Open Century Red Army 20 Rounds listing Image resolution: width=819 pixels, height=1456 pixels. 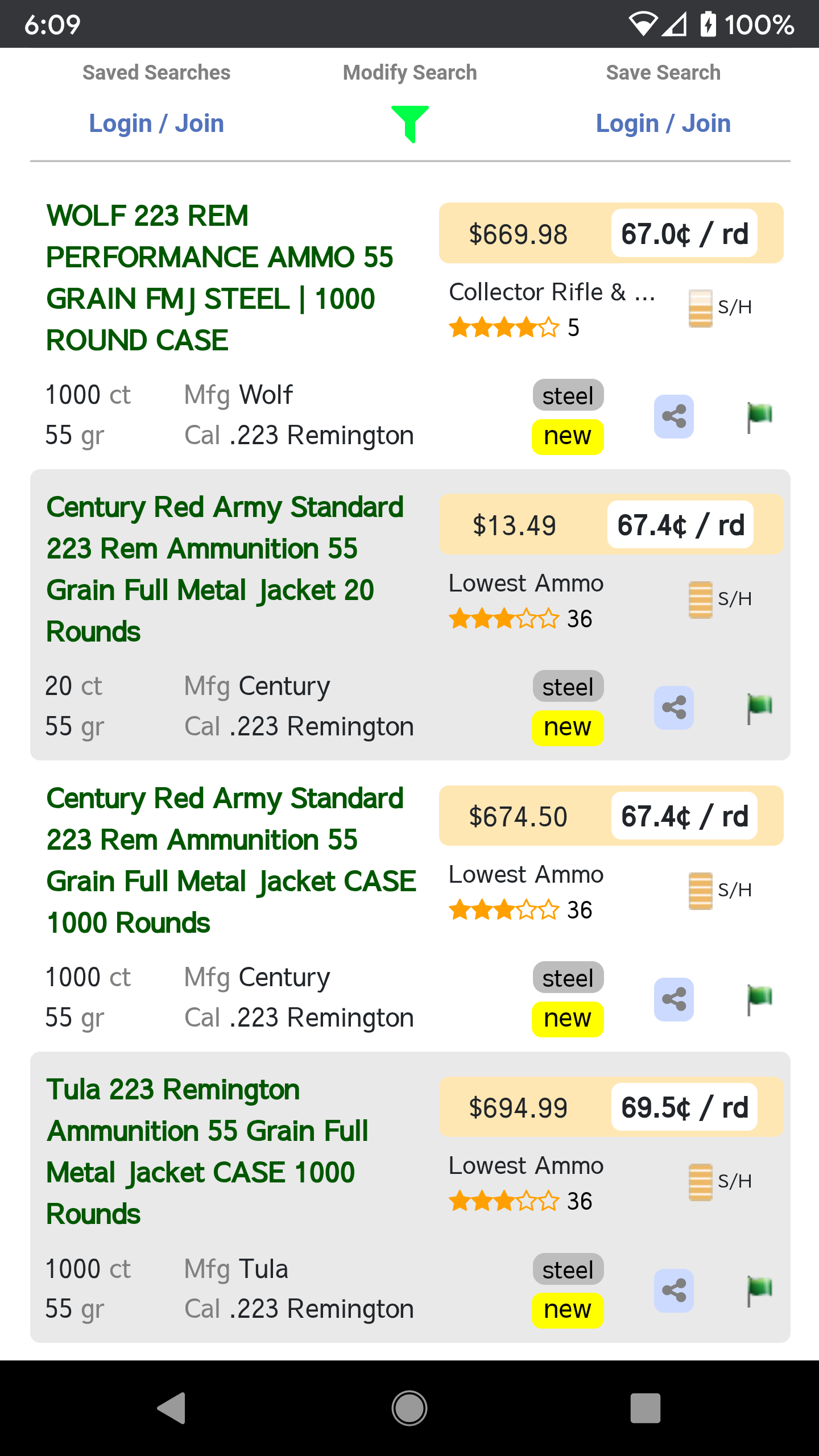[x=225, y=569]
